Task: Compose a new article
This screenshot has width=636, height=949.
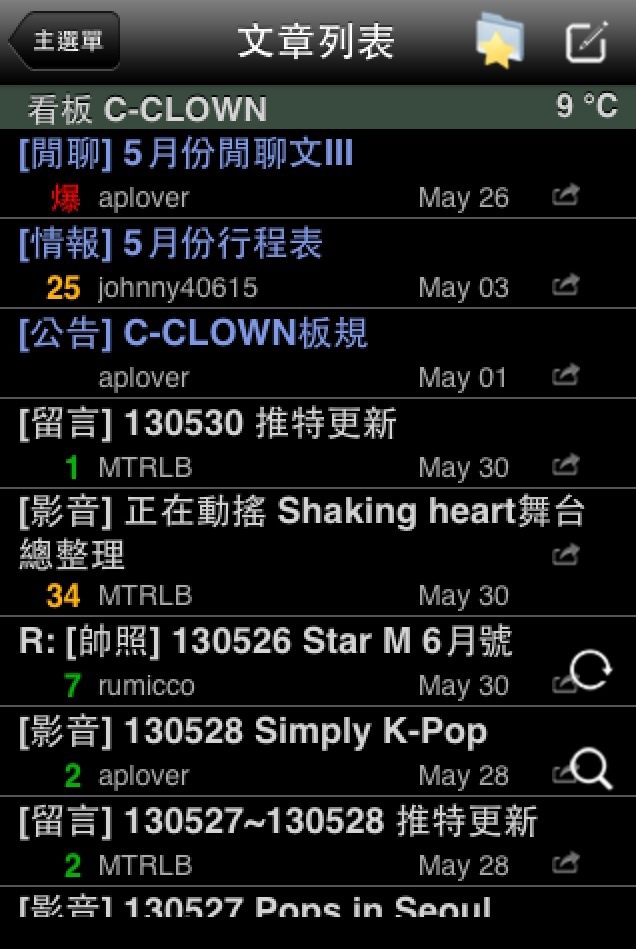Action: coord(586,41)
